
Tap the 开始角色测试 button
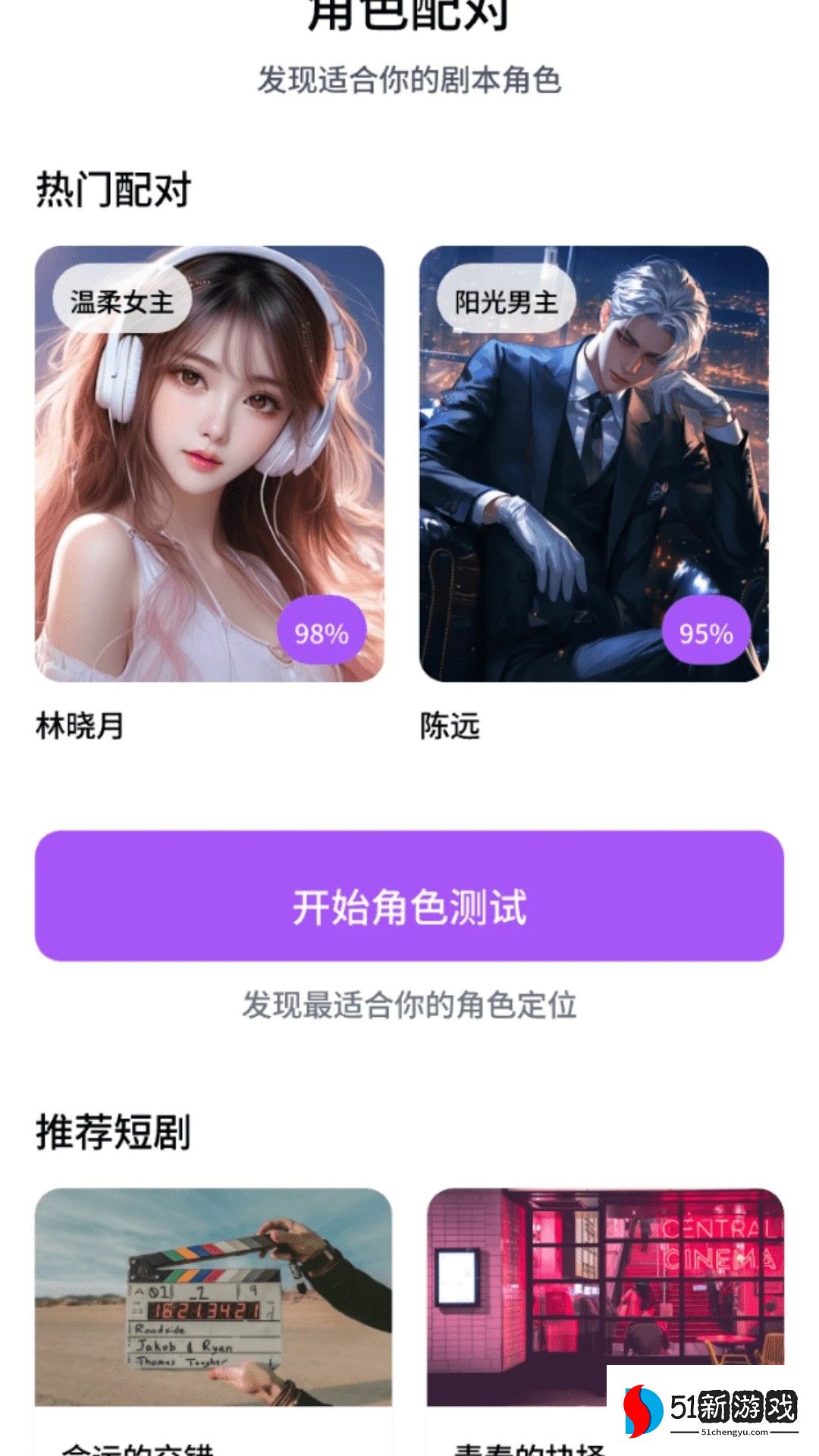[409, 896]
